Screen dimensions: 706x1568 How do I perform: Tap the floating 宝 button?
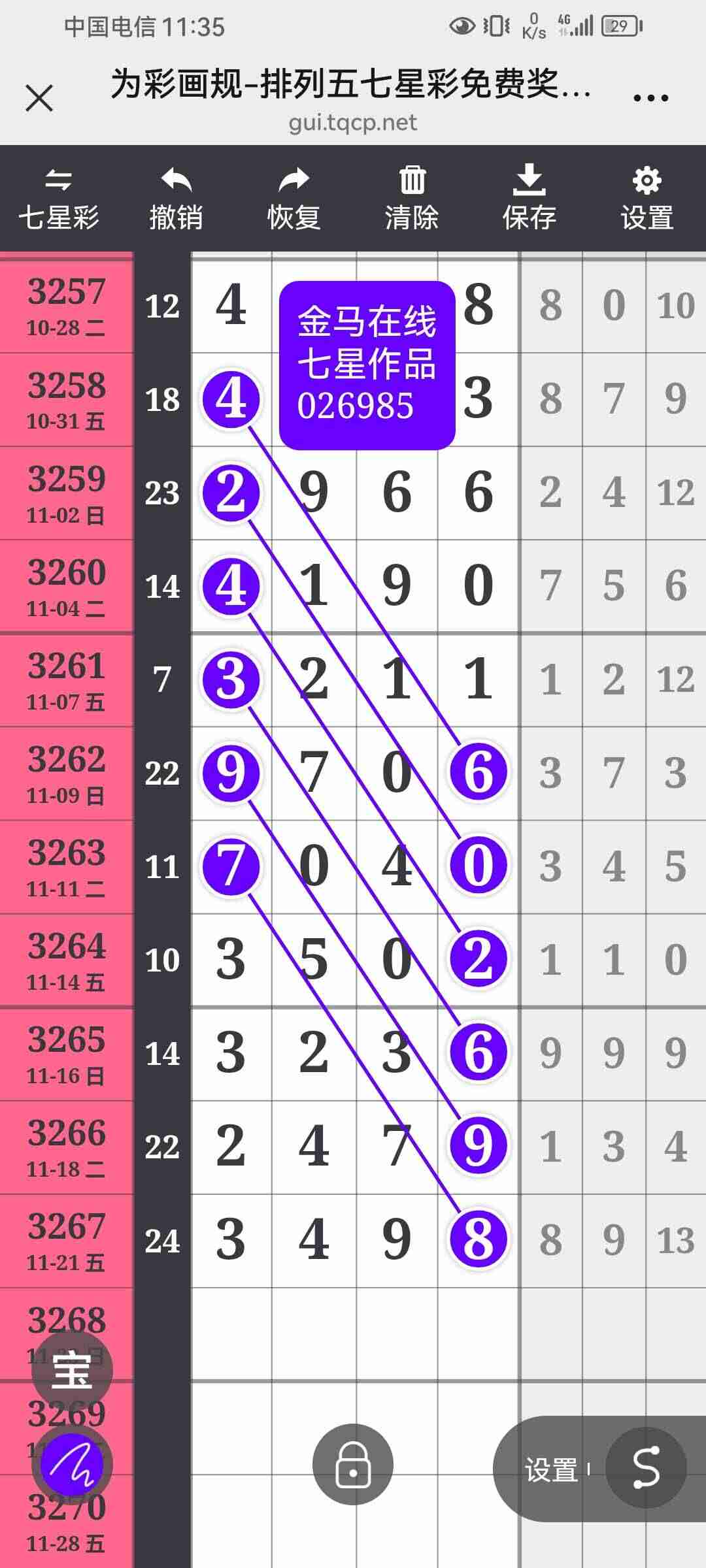(72, 1370)
